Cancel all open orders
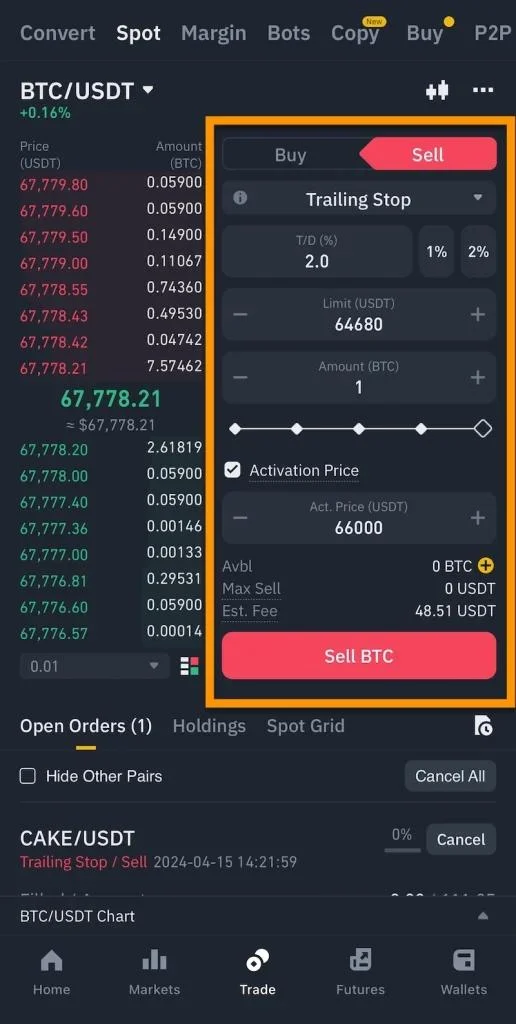Image resolution: width=516 pixels, height=1024 pixels. pos(450,776)
